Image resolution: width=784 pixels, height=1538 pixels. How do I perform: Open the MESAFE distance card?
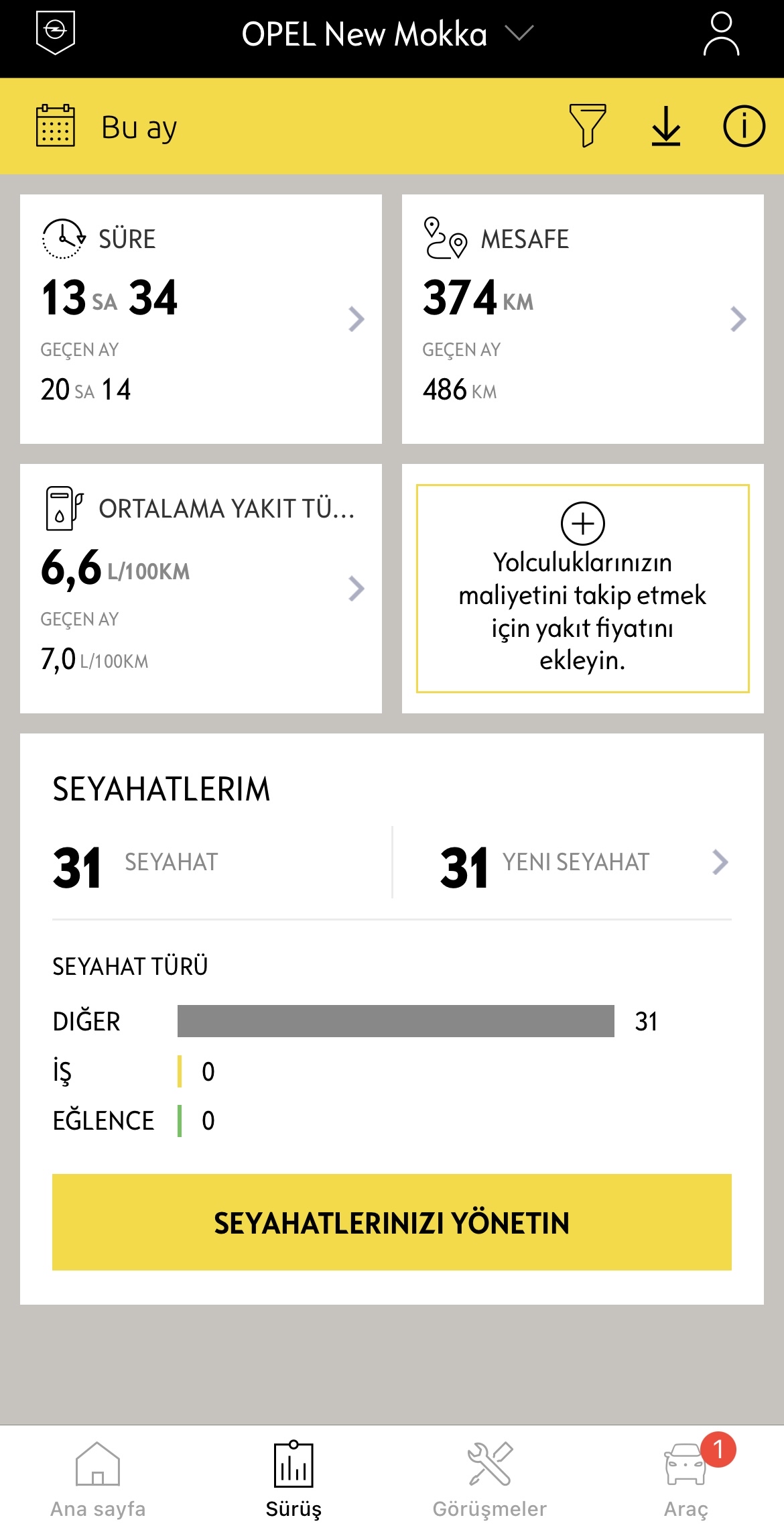(582, 319)
